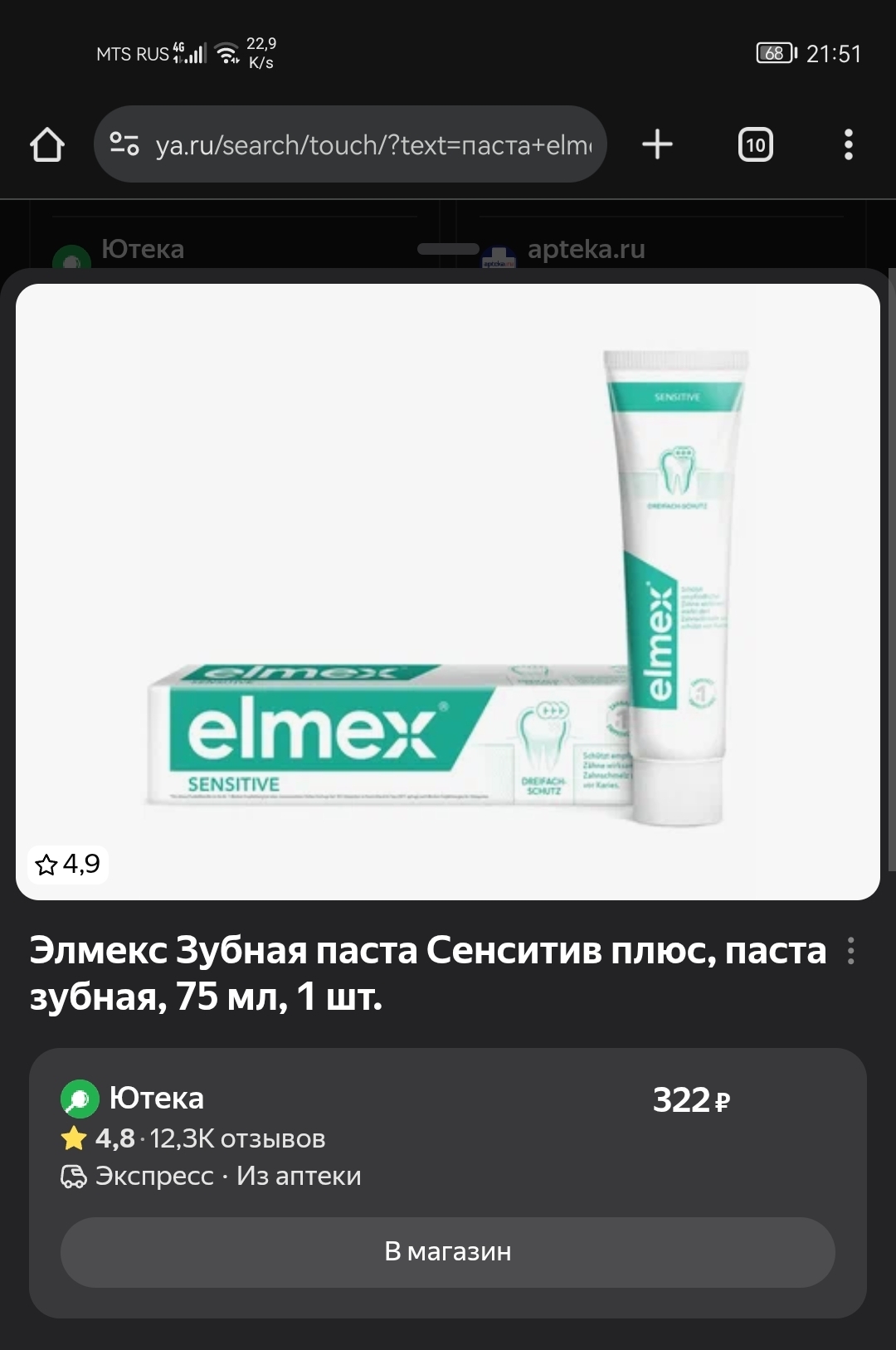Go to the browser home page
The image size is (896, 1350).
tap(47, 145)
